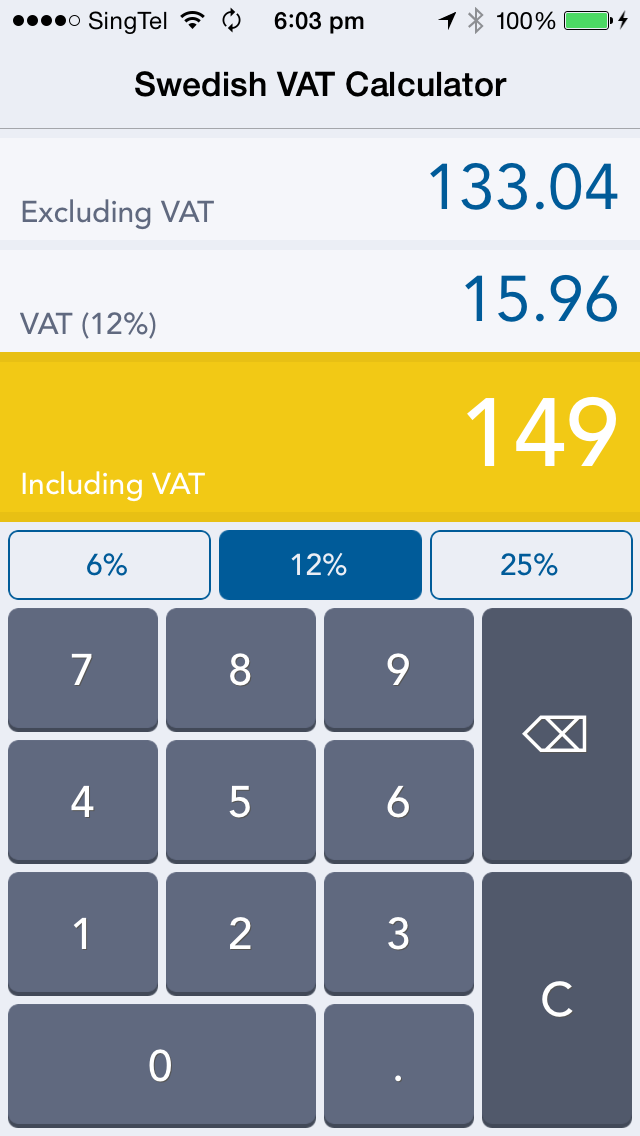640x1136 pixels.
Task: Tap the number 4 key
Action: (83, 802)
